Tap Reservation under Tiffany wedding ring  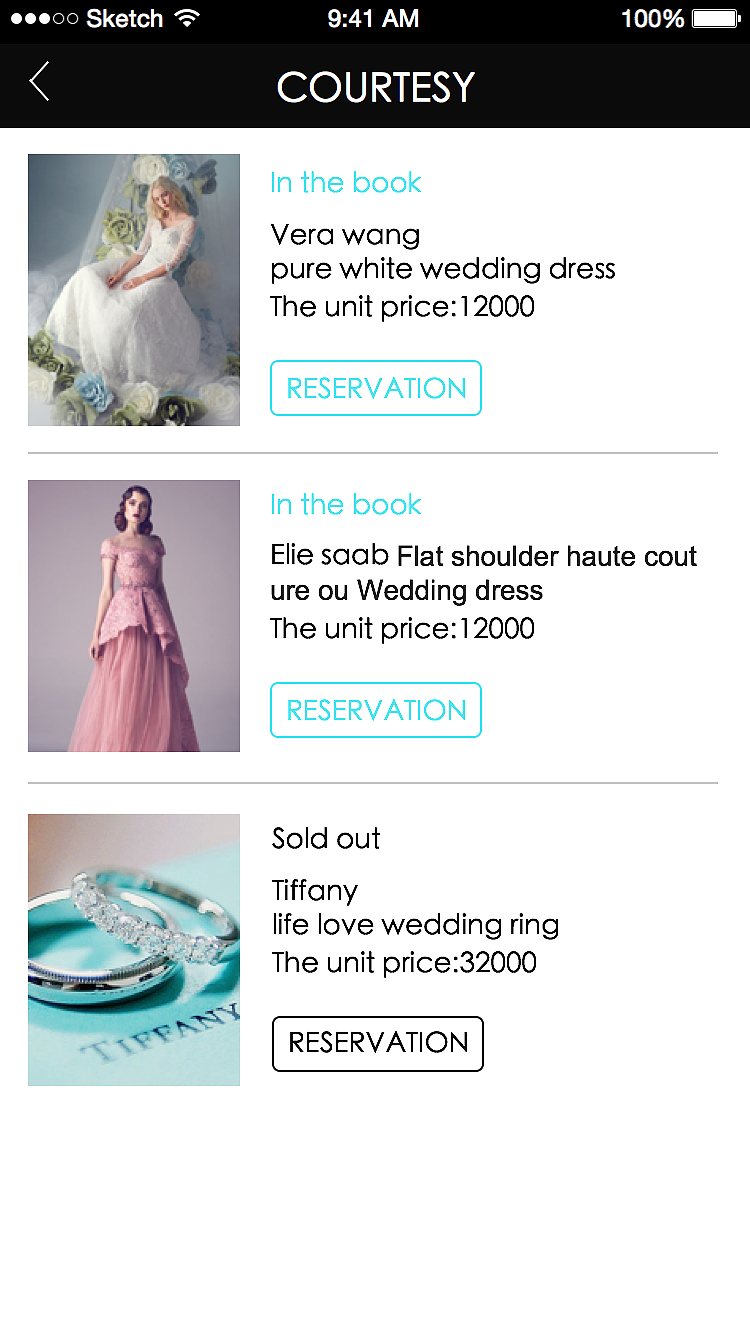378,1044
